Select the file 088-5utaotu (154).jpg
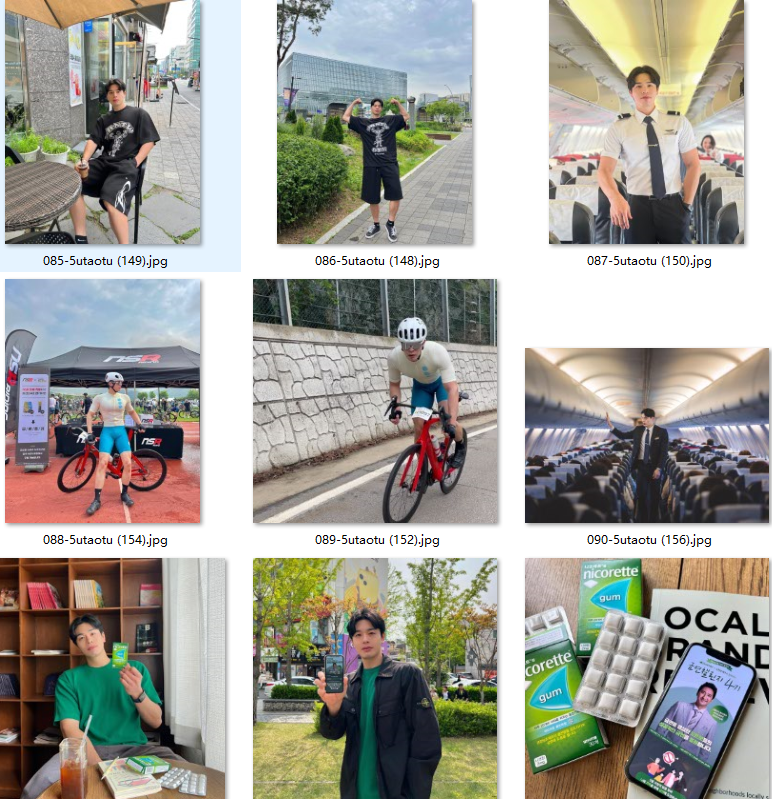This screenshot has width=772, height=799. point(103,401)
